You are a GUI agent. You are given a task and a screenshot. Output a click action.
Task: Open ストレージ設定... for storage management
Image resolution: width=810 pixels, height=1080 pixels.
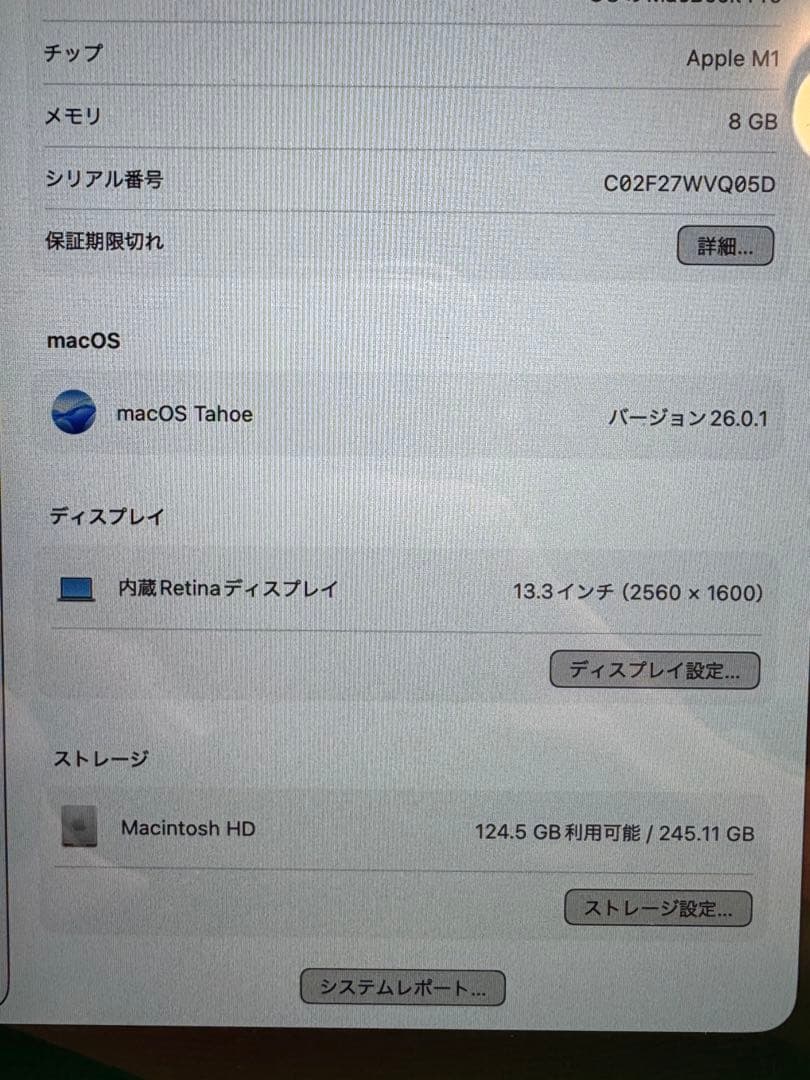658,908
